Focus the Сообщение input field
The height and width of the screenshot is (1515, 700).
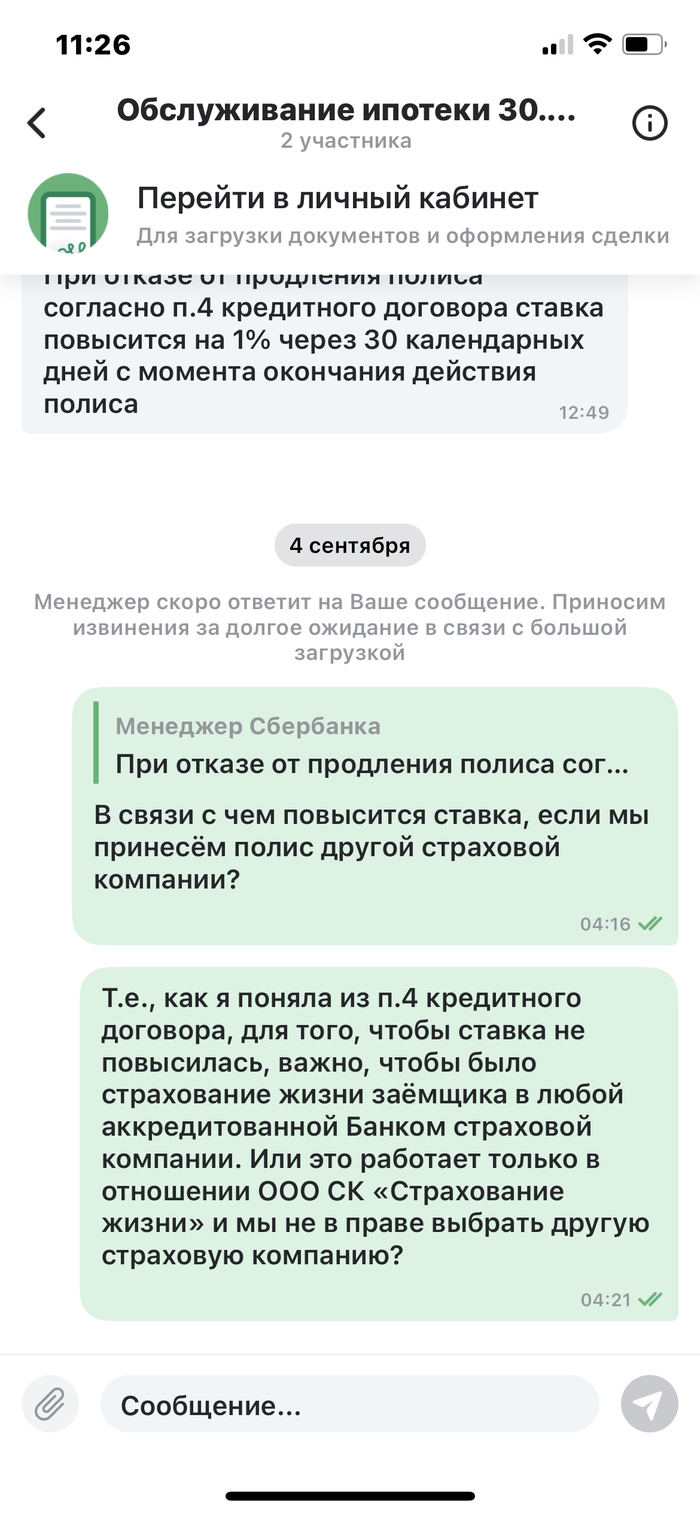point(350,1405)
